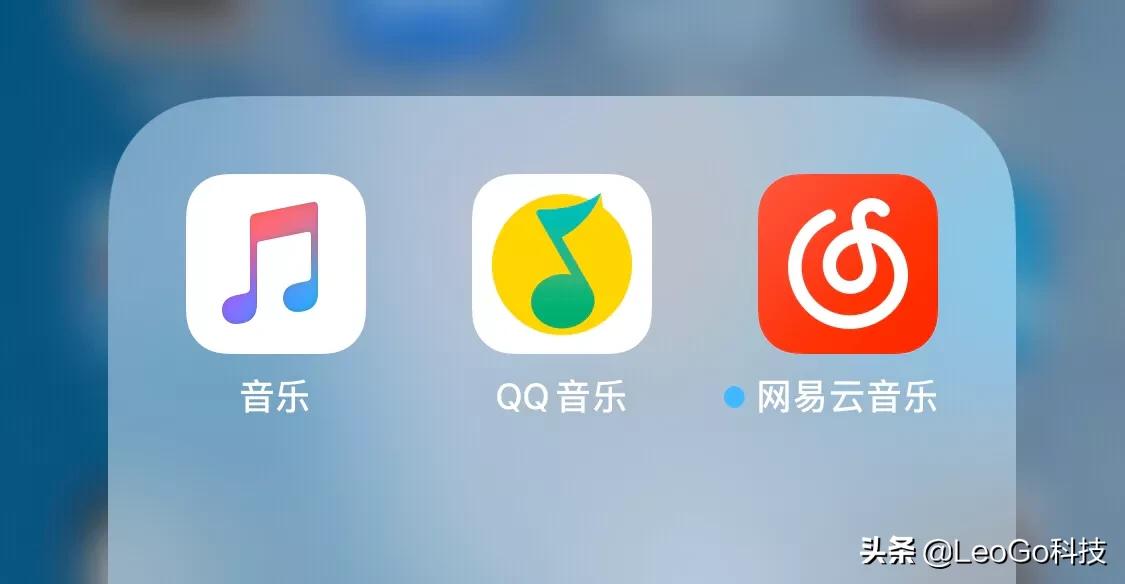The image size is (1125, 584).
Task: Launch the QQ音乐 app
Action: pos(562,264)
